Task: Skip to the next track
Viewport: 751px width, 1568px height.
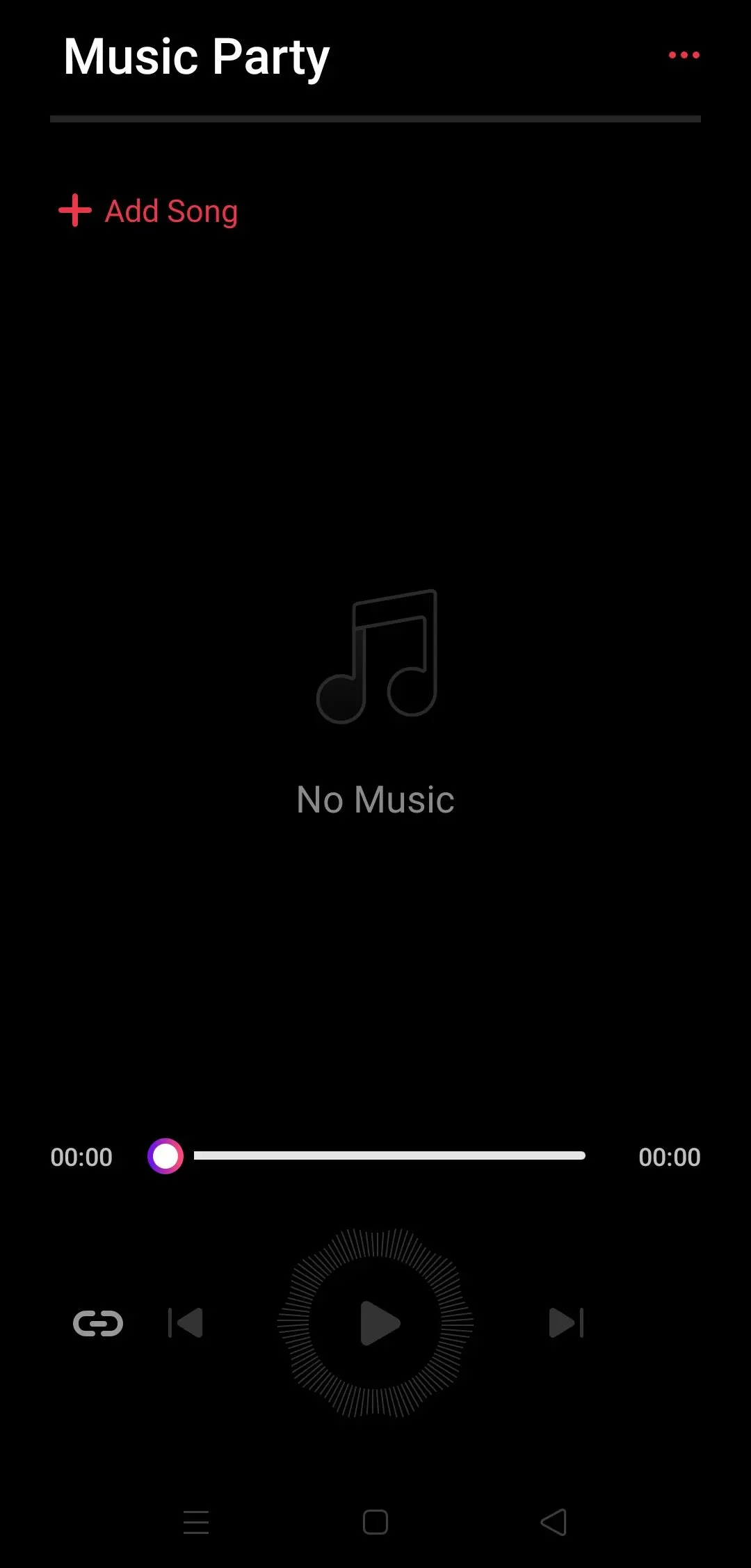Action: [x=566, y=1322]
